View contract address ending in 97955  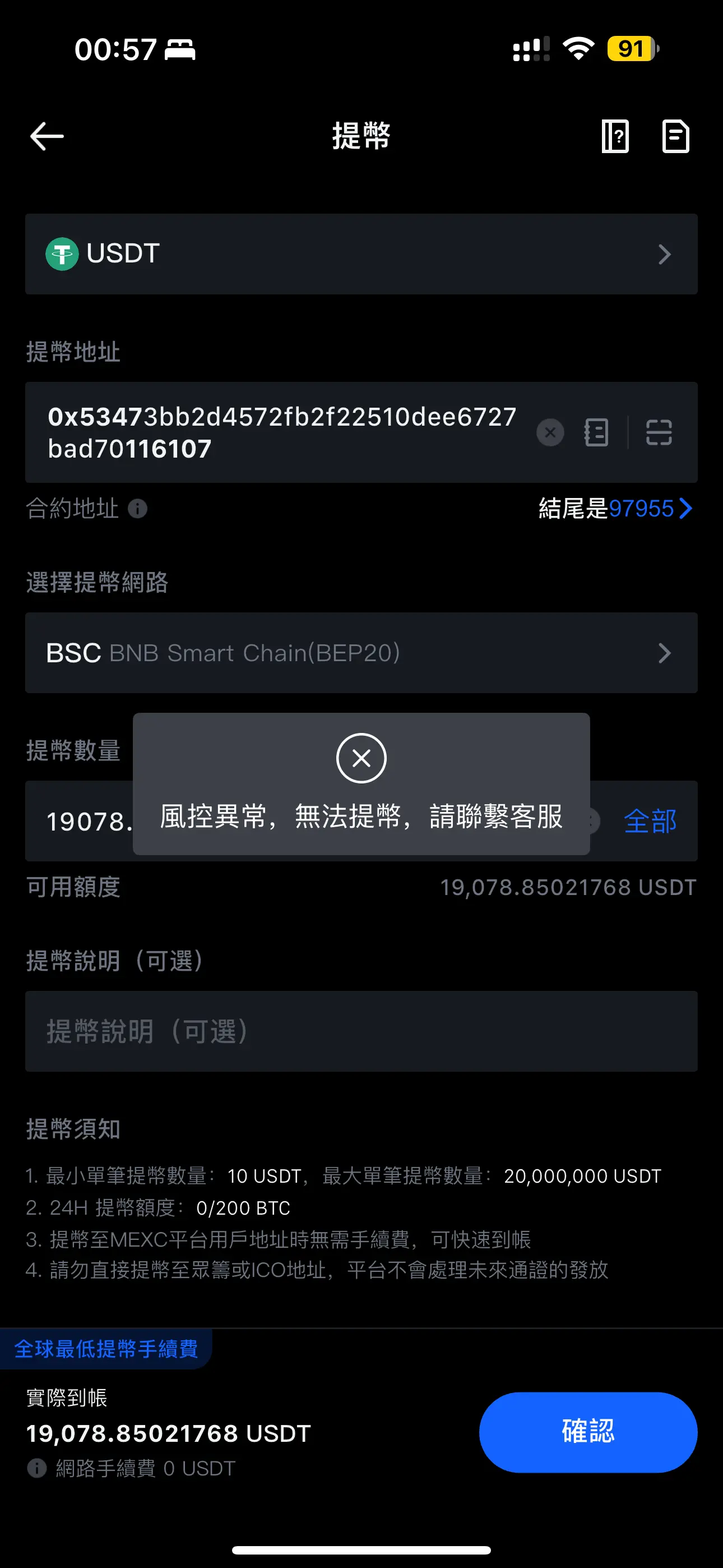(615, 508)
